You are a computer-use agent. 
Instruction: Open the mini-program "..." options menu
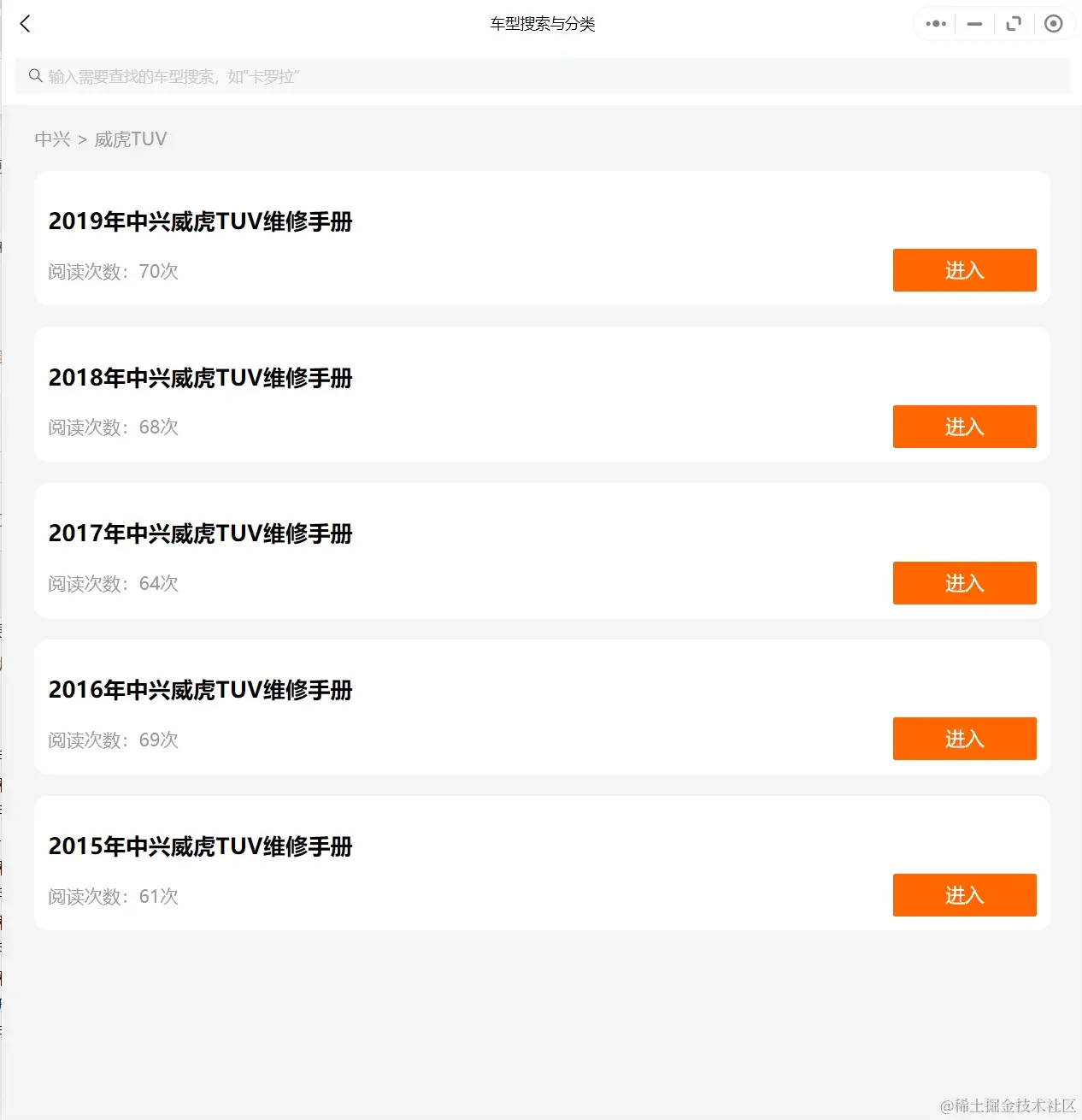pos(934,23)
